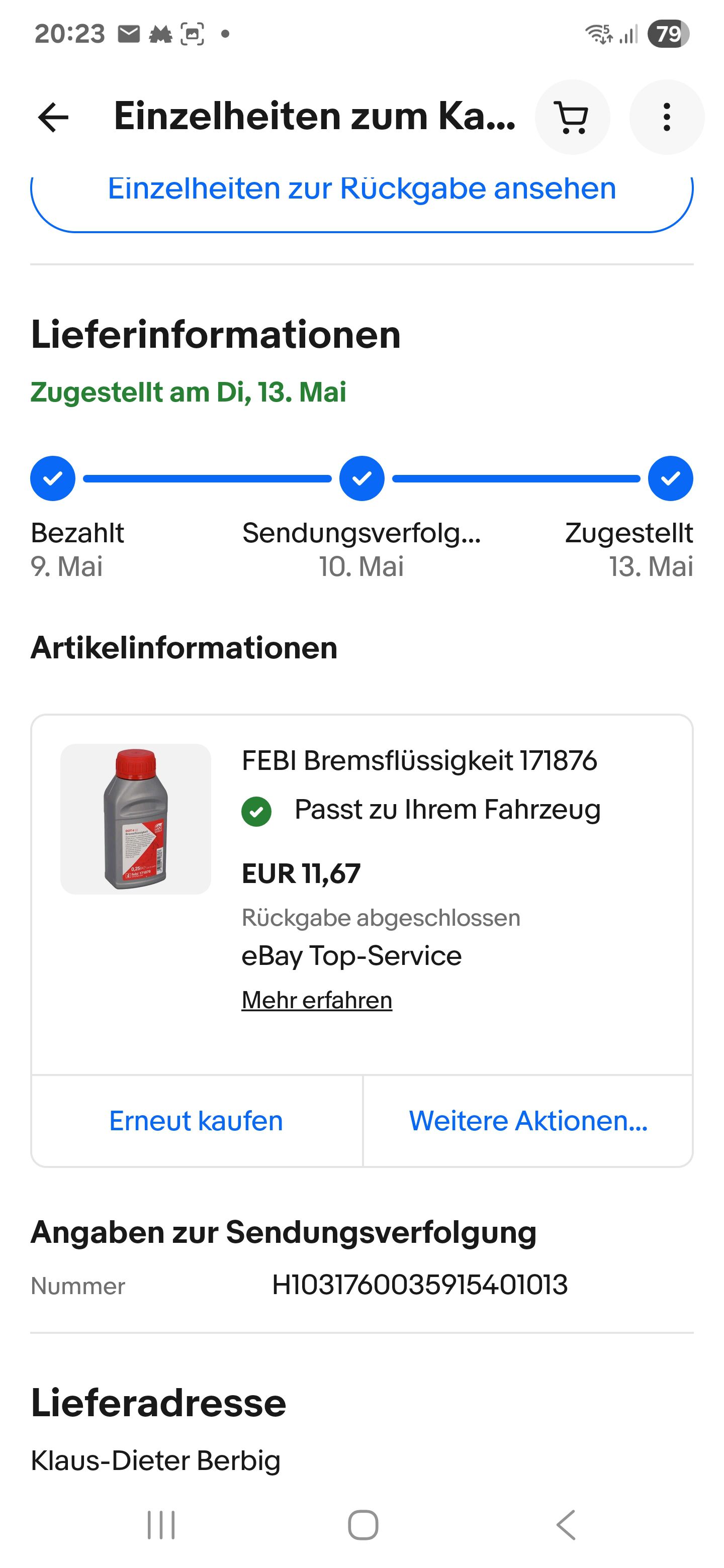This screenshot has width=724, height=1568.
Task: Open the FEBI Bremsflüssigkeit product image
Action: (x=135, y=819)
